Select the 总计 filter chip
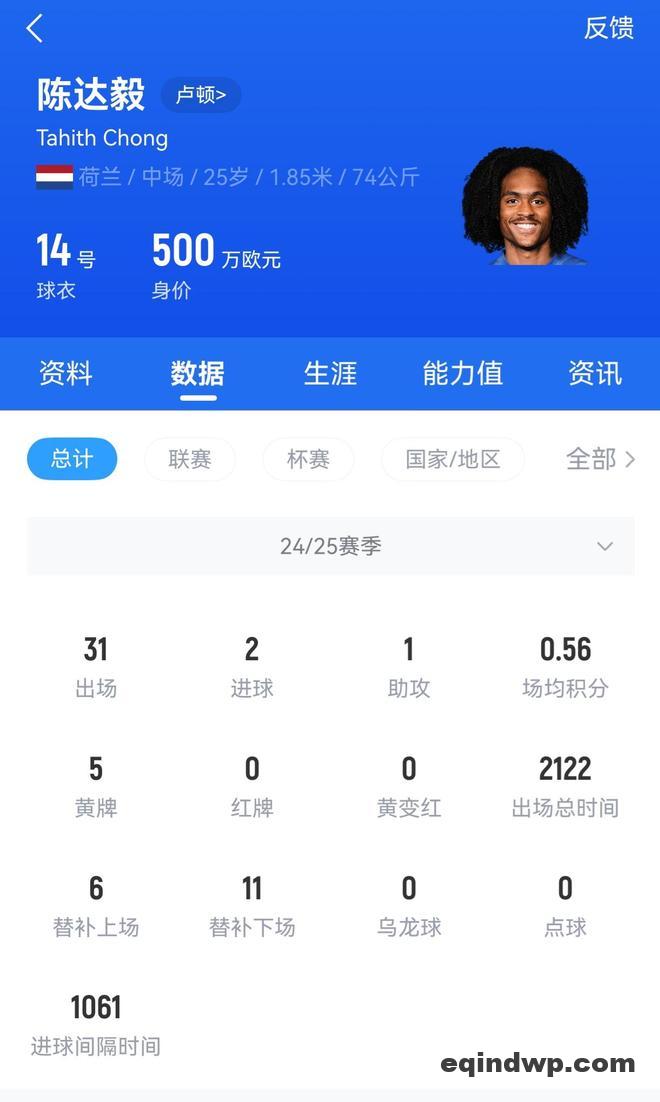Screen dimensions: 660x1102 (72, 459)
